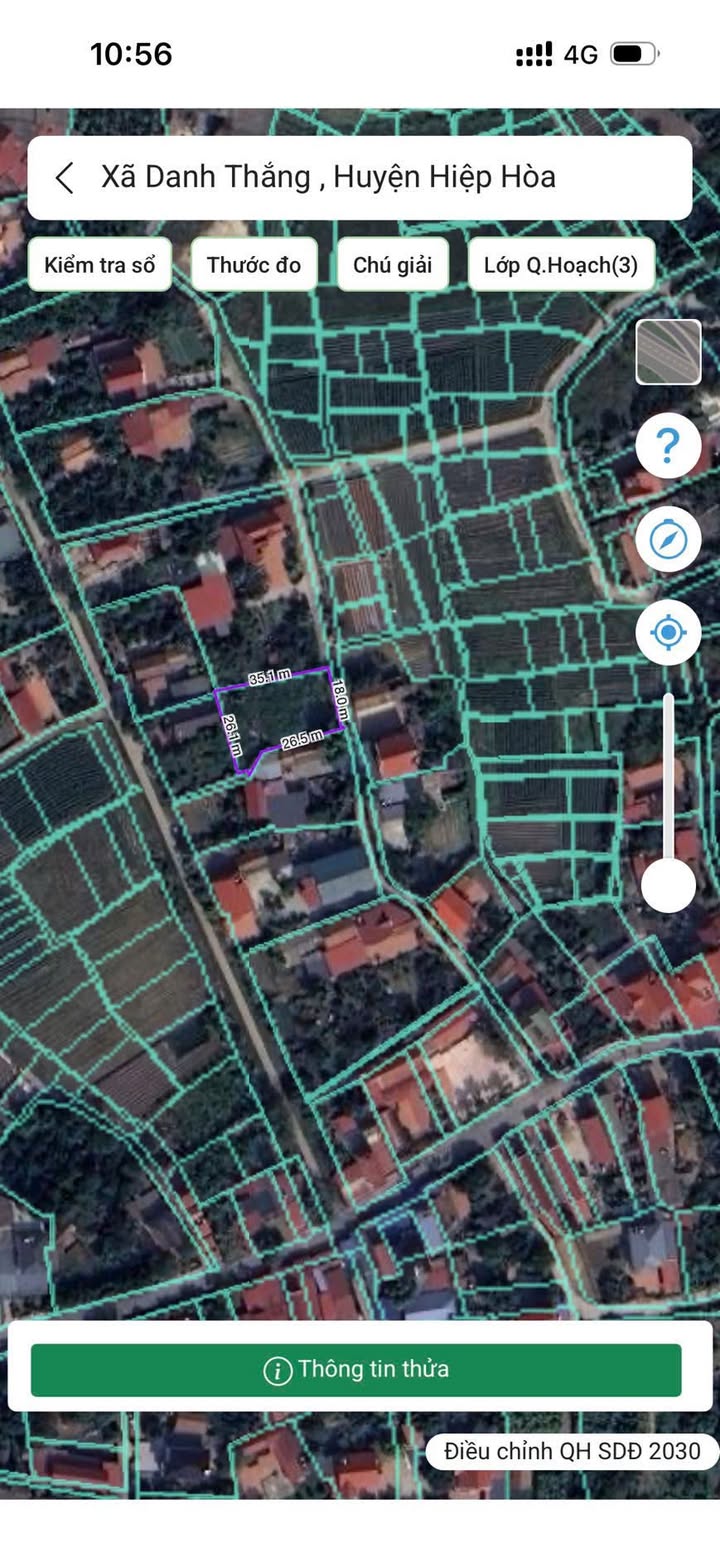Show the Chú giải legend
The width and height of the screenshot is (720, 1562).
392,265
